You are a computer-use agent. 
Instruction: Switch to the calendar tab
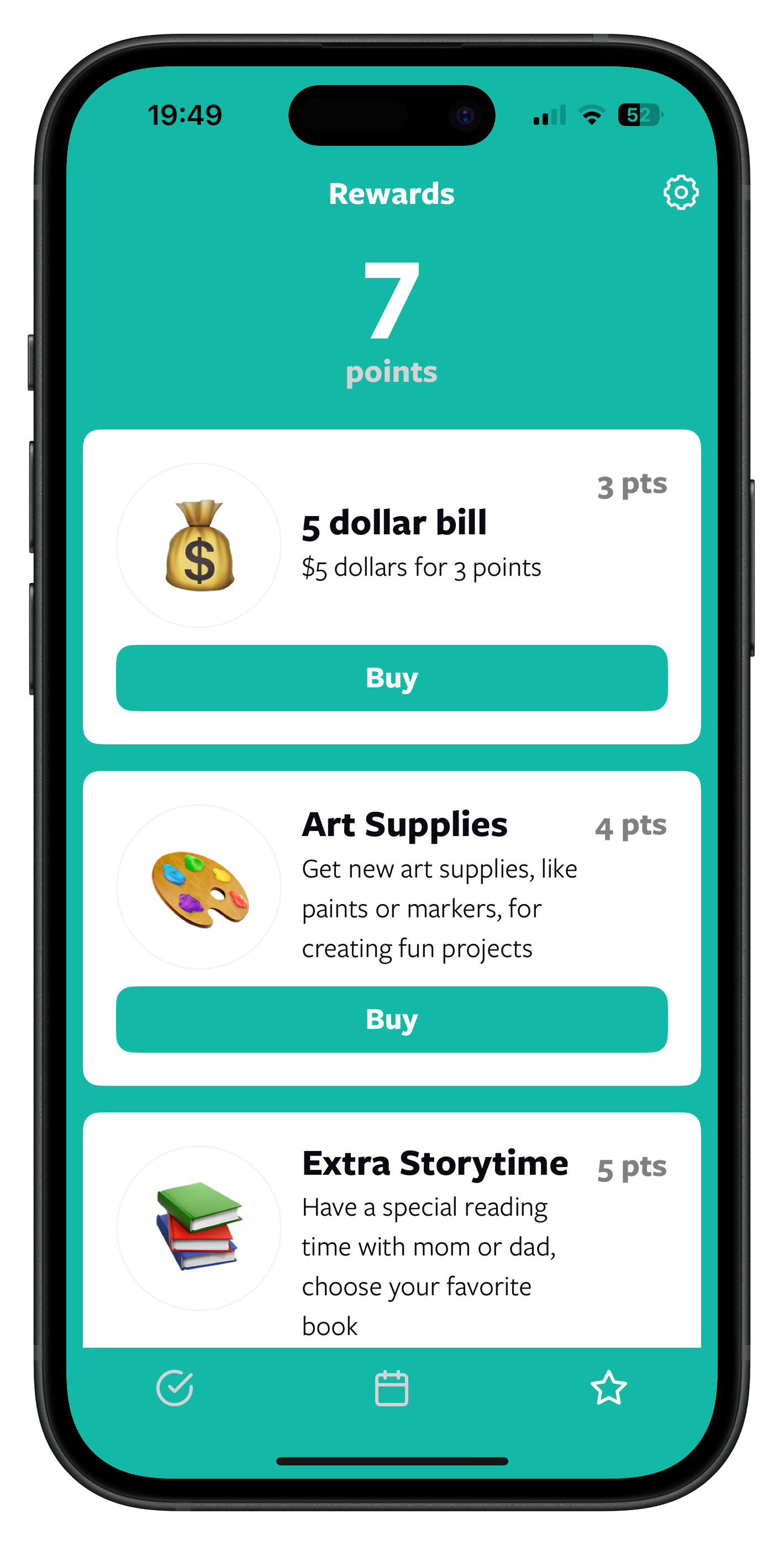(392, 1388)
